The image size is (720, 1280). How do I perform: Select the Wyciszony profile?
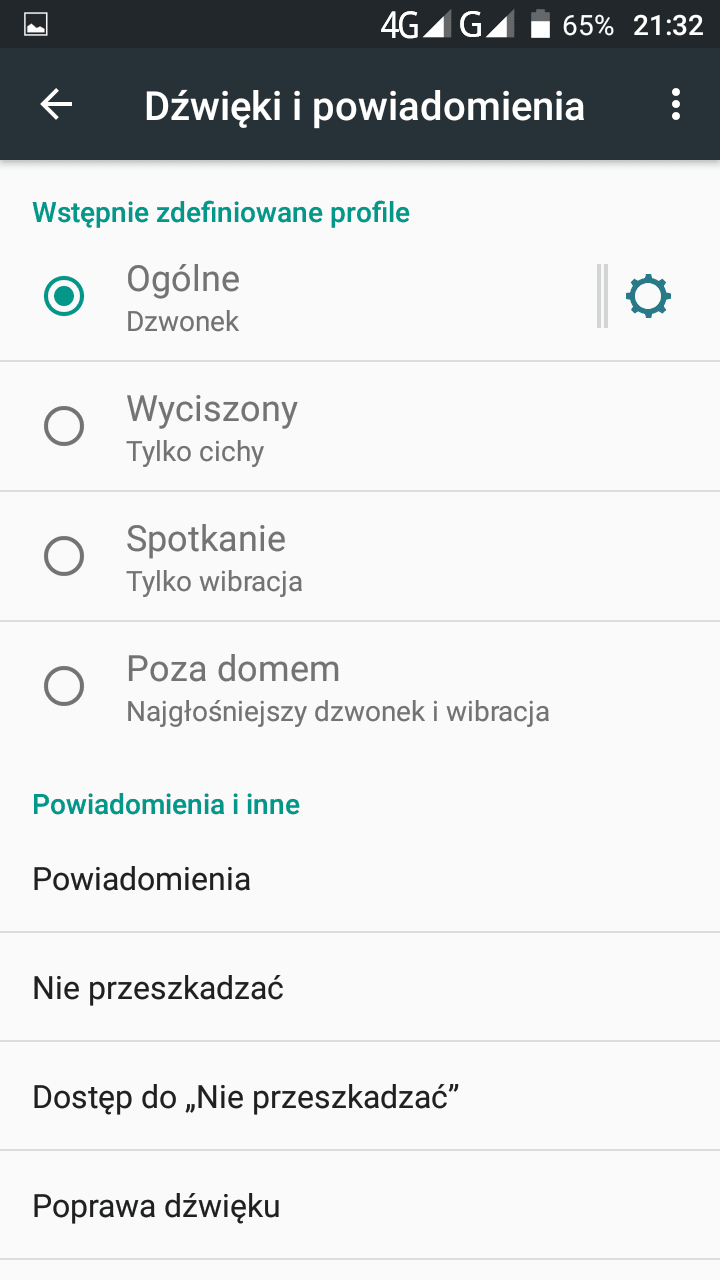pos(360,427)
